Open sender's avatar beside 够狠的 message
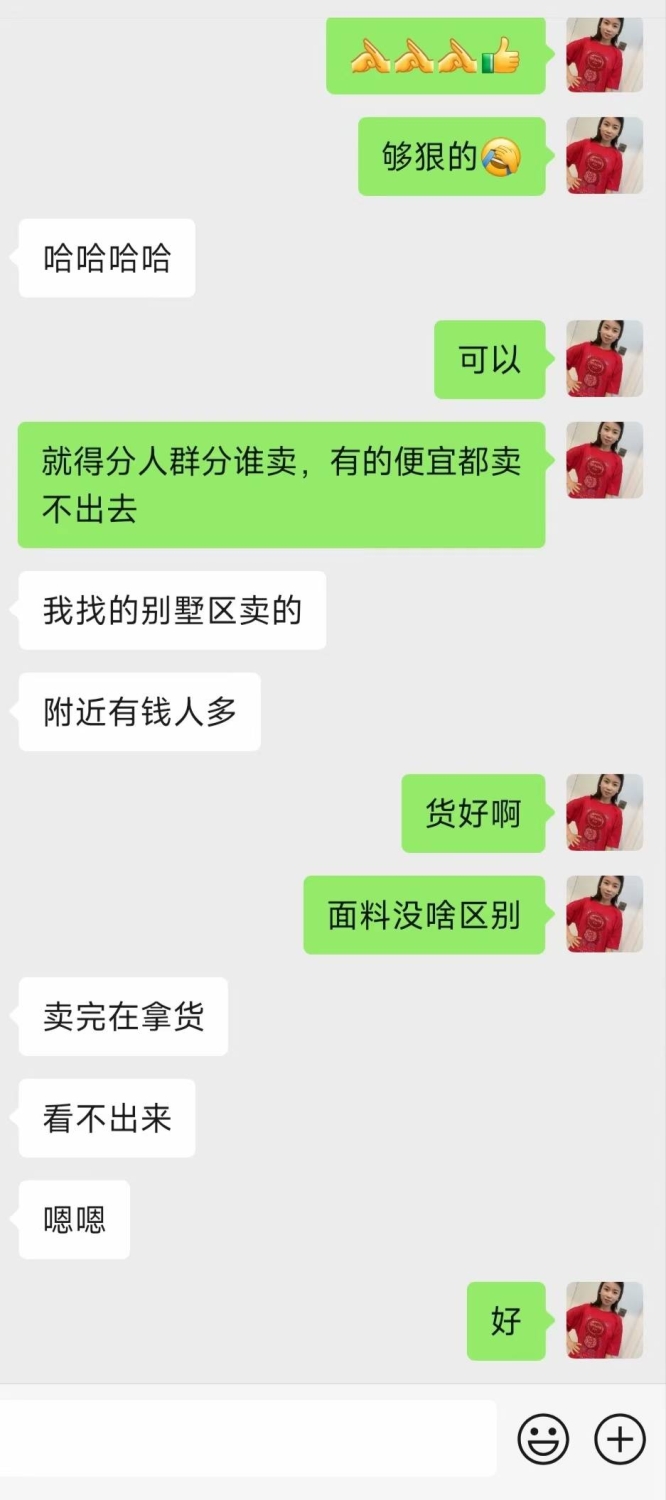Image resolution: width=666 pixels, height=1500 pixels. 604,155
